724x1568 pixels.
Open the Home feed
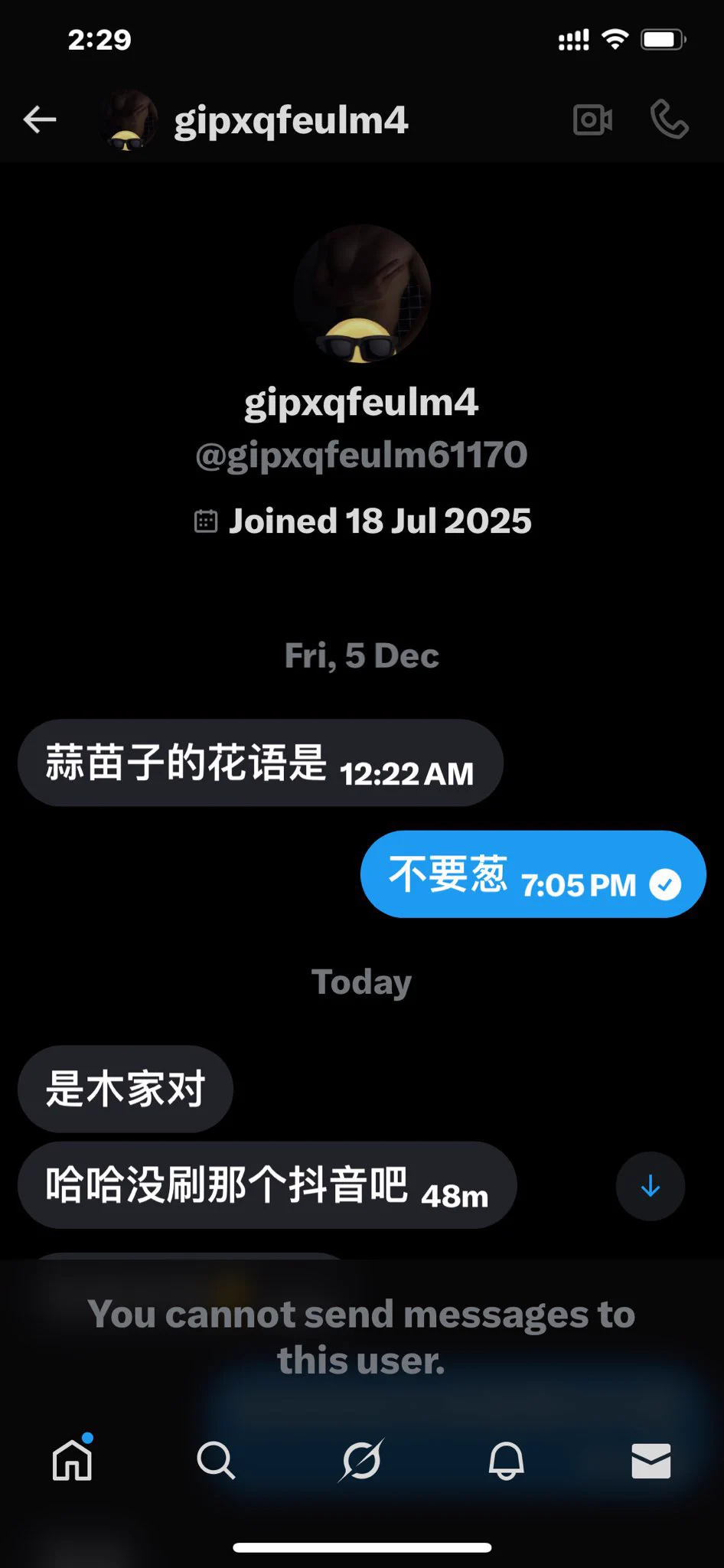72,1461
